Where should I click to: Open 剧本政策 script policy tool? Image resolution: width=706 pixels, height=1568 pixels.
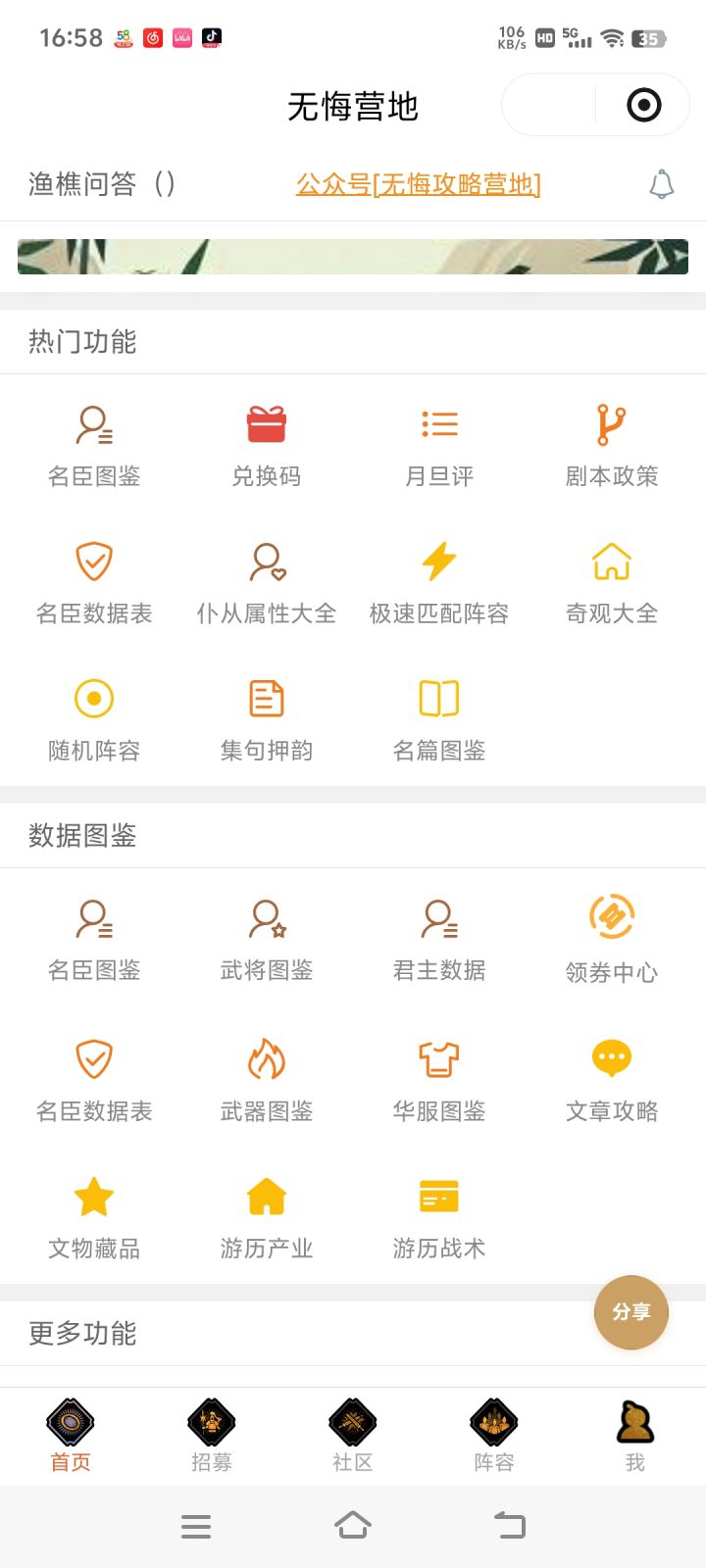(x=611, y=441)
